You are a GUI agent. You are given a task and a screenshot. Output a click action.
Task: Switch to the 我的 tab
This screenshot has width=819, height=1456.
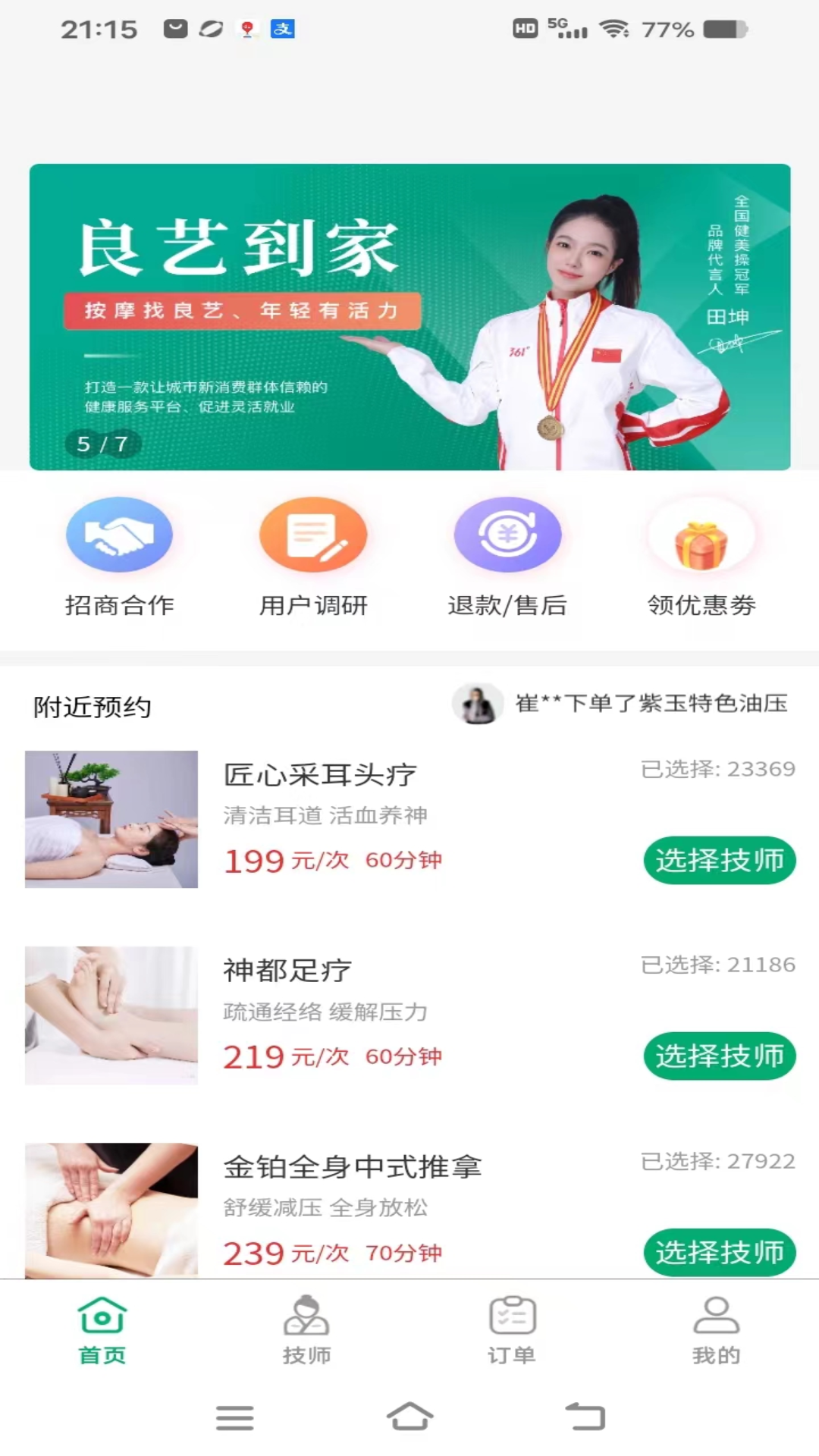click(x=716, y=1330)
